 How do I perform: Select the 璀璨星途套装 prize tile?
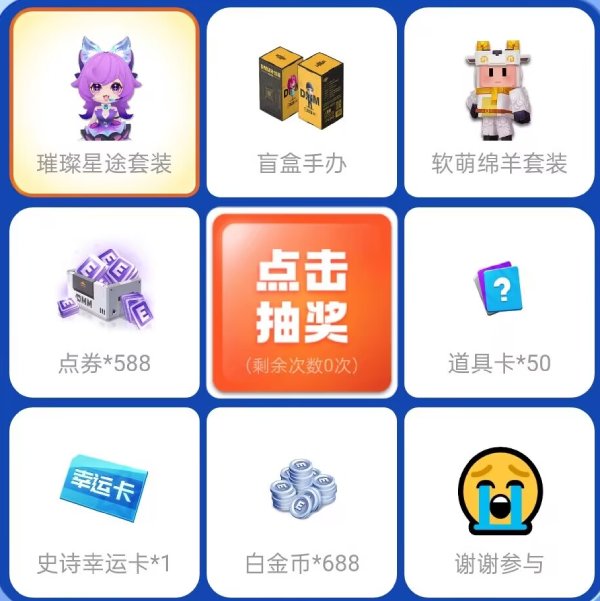[104, 102]
